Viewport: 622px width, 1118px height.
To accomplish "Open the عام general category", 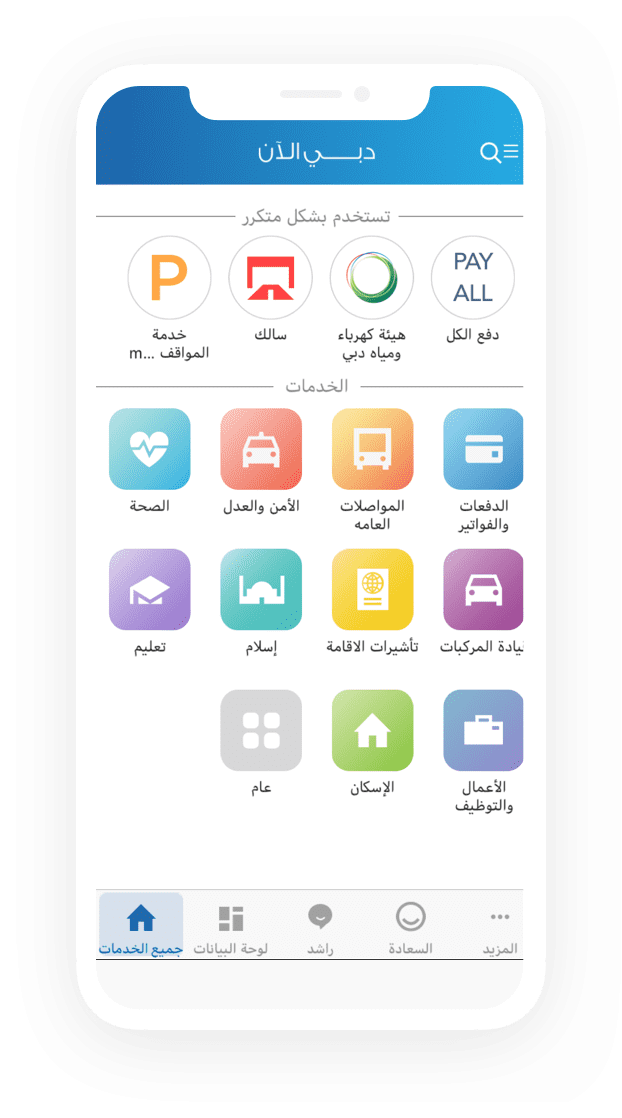I will click(x=261, y=730).
